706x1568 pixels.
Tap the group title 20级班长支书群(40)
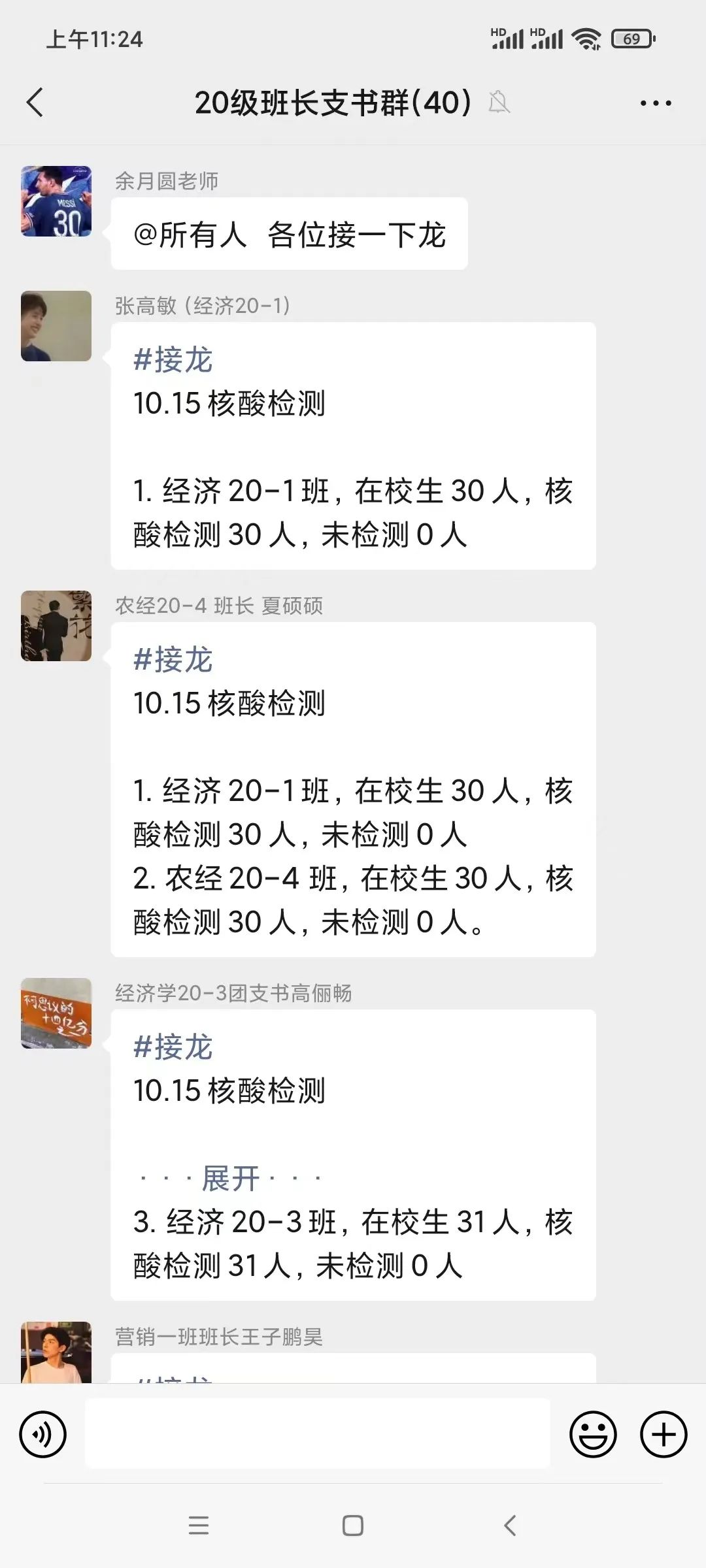[332, 103]
